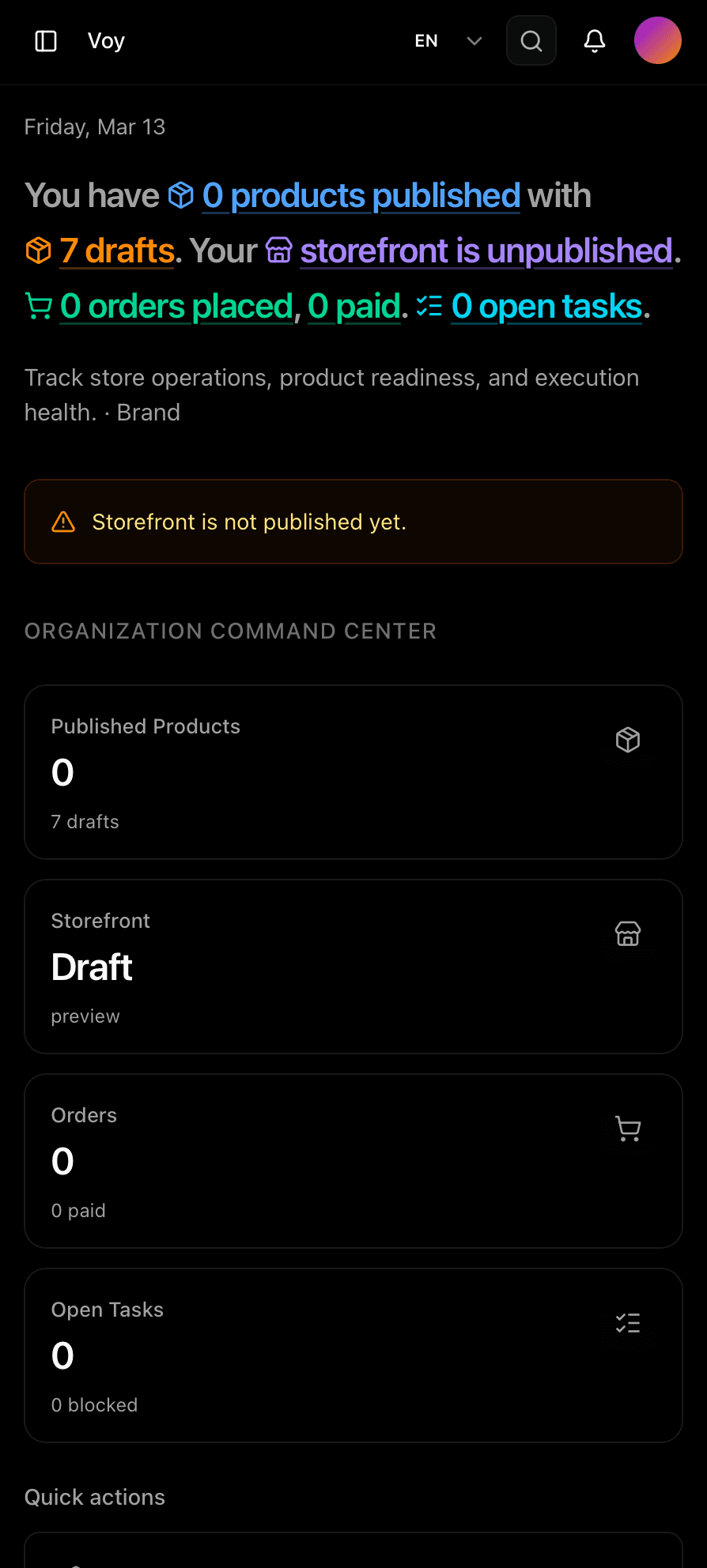Open the language selector chevron
This screenshot has width=707, height=1568.
click(x=473, y=41)
